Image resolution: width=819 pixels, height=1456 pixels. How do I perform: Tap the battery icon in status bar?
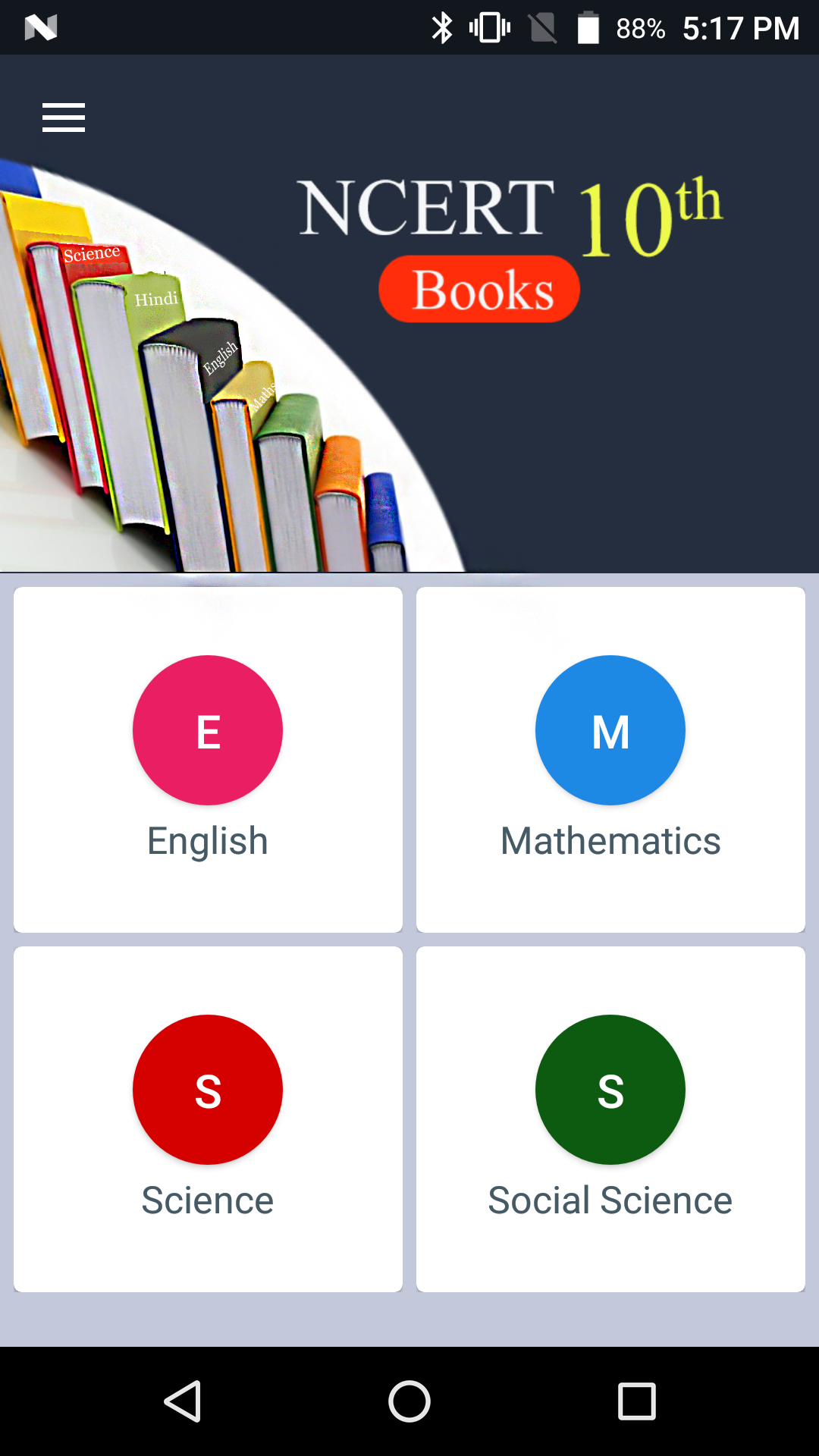pyautogui.click(x=590, y=28)
